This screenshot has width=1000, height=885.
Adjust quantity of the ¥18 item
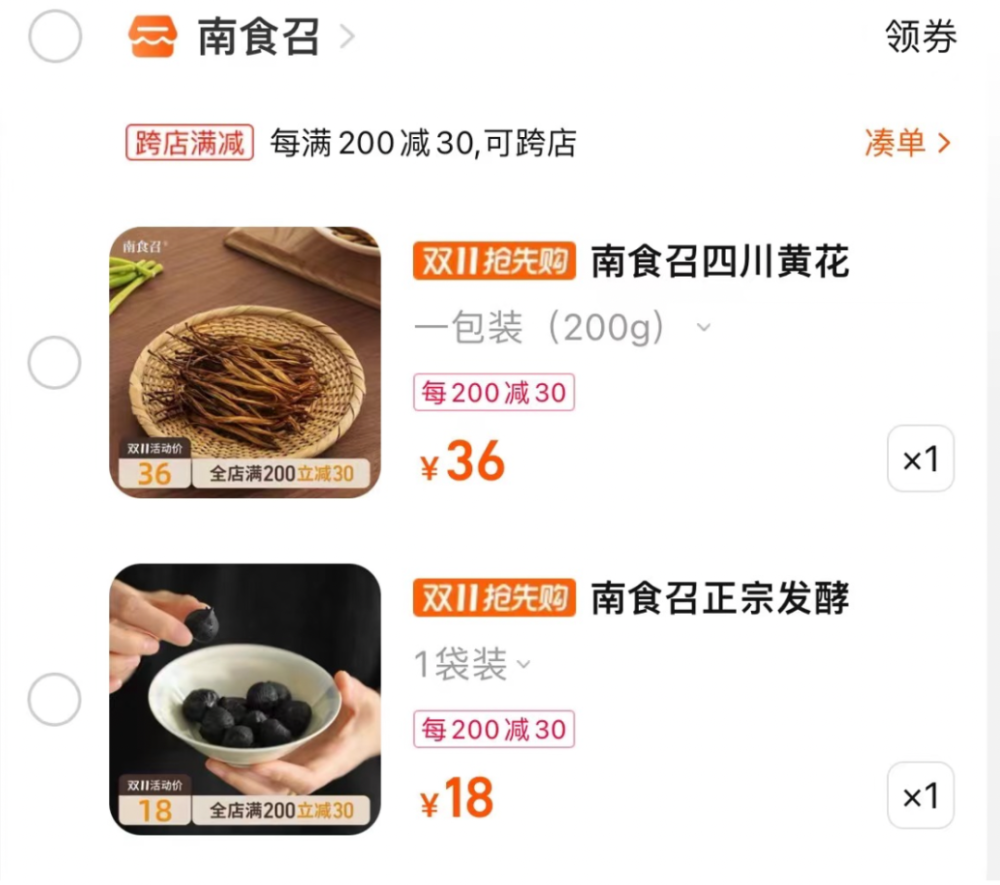point(920,796)
